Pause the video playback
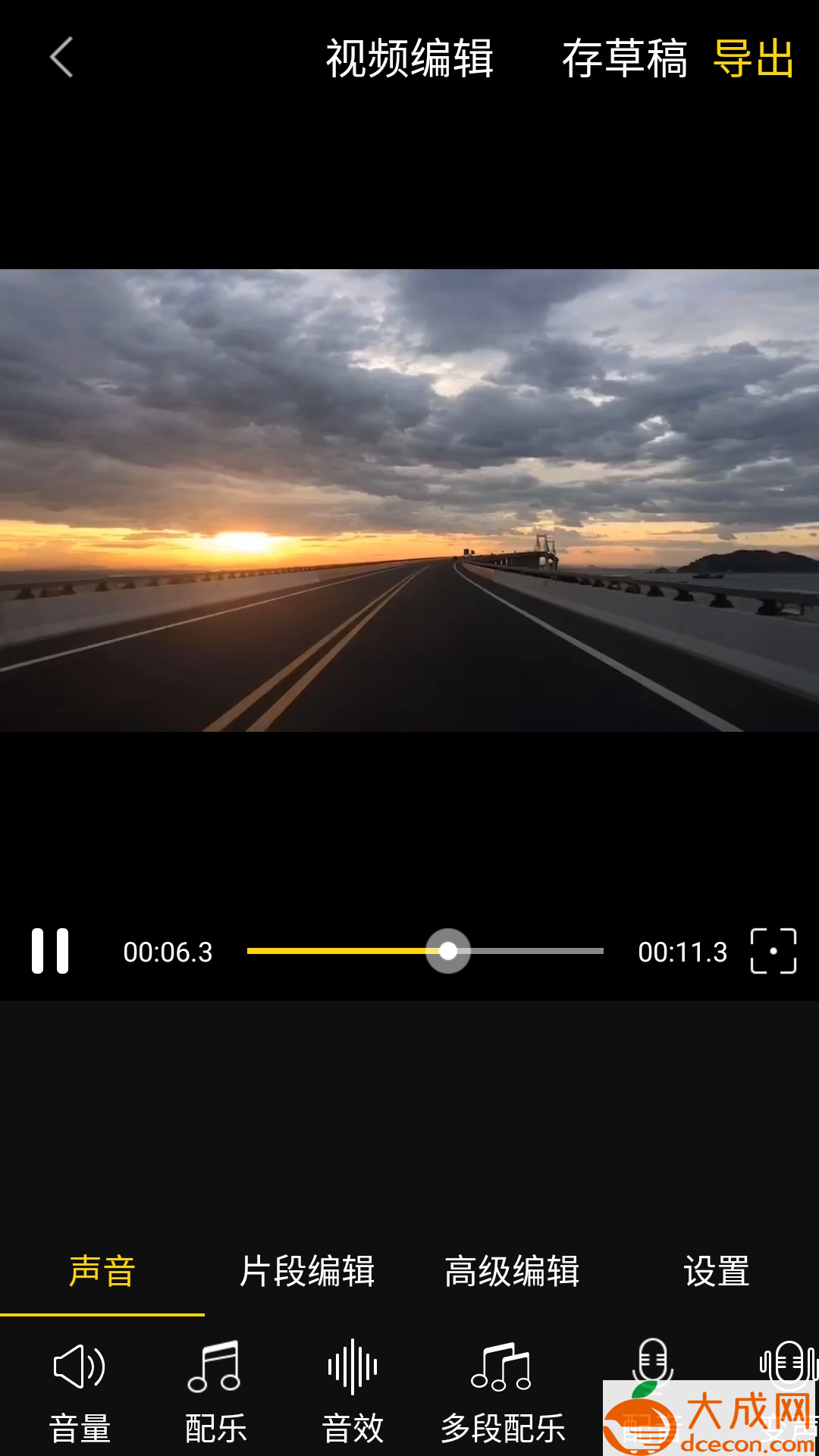The width and height of the screenshot is (819, 1456). 50,951
